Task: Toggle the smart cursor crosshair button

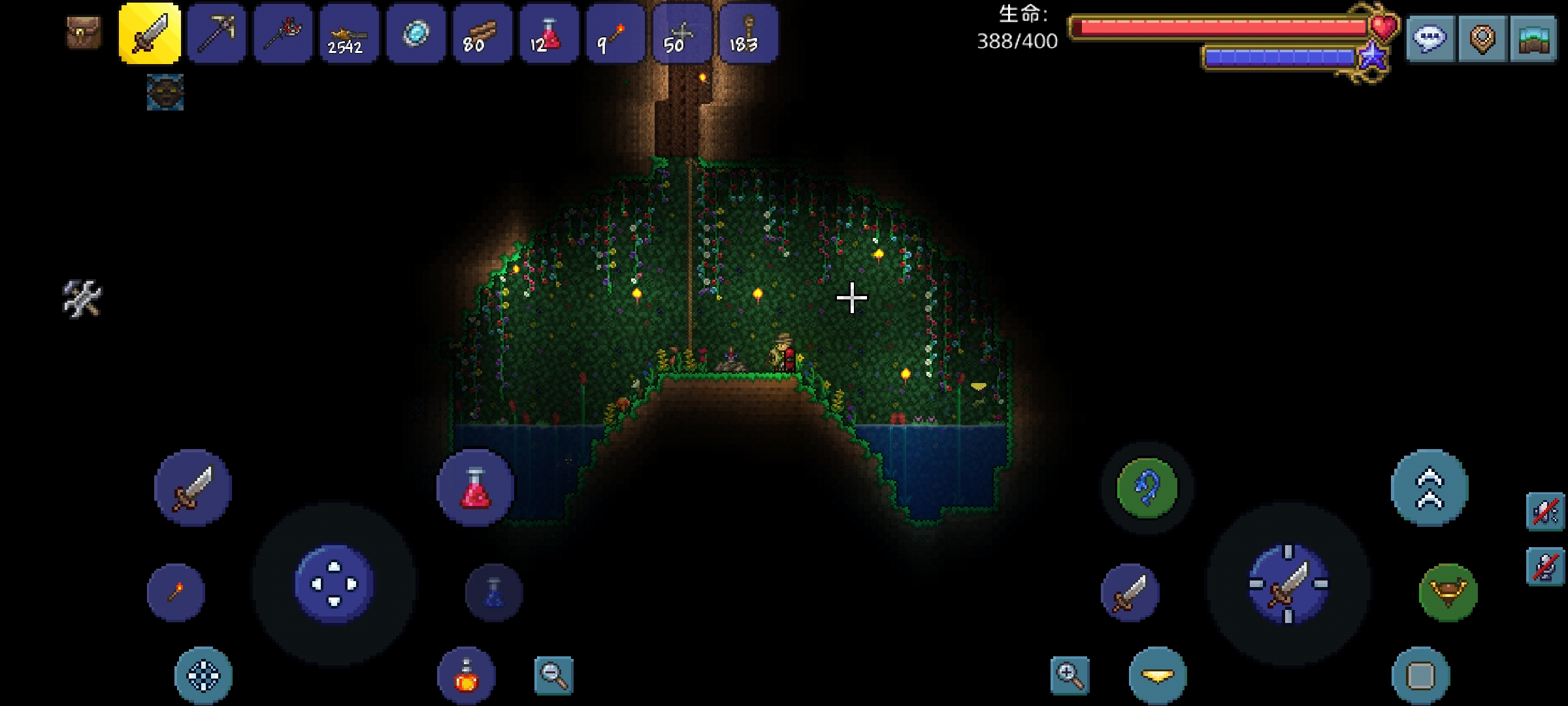Action: pyautogui.click(x=203, y=675)
